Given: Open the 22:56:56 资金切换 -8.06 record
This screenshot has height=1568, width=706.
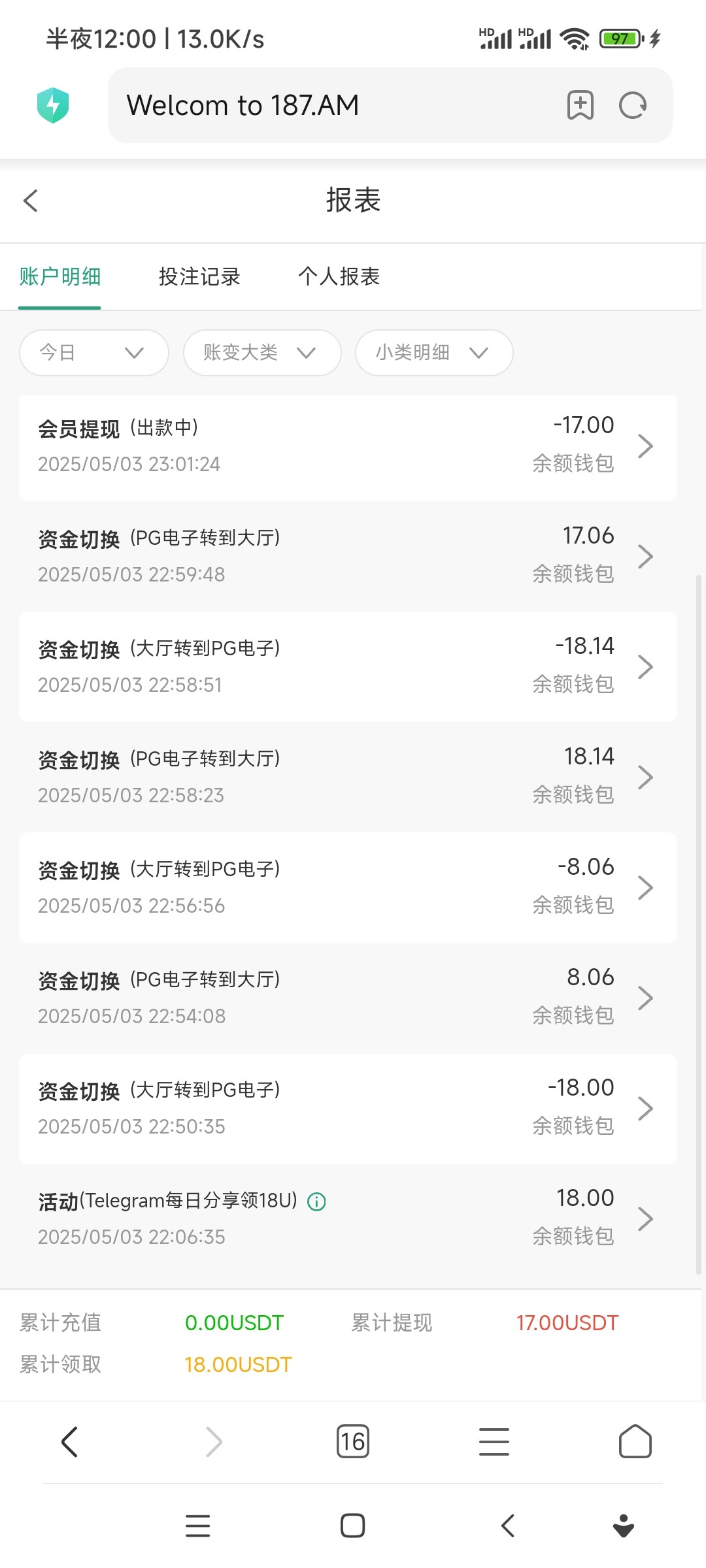Looking at the screenshot, I should 348,888.
